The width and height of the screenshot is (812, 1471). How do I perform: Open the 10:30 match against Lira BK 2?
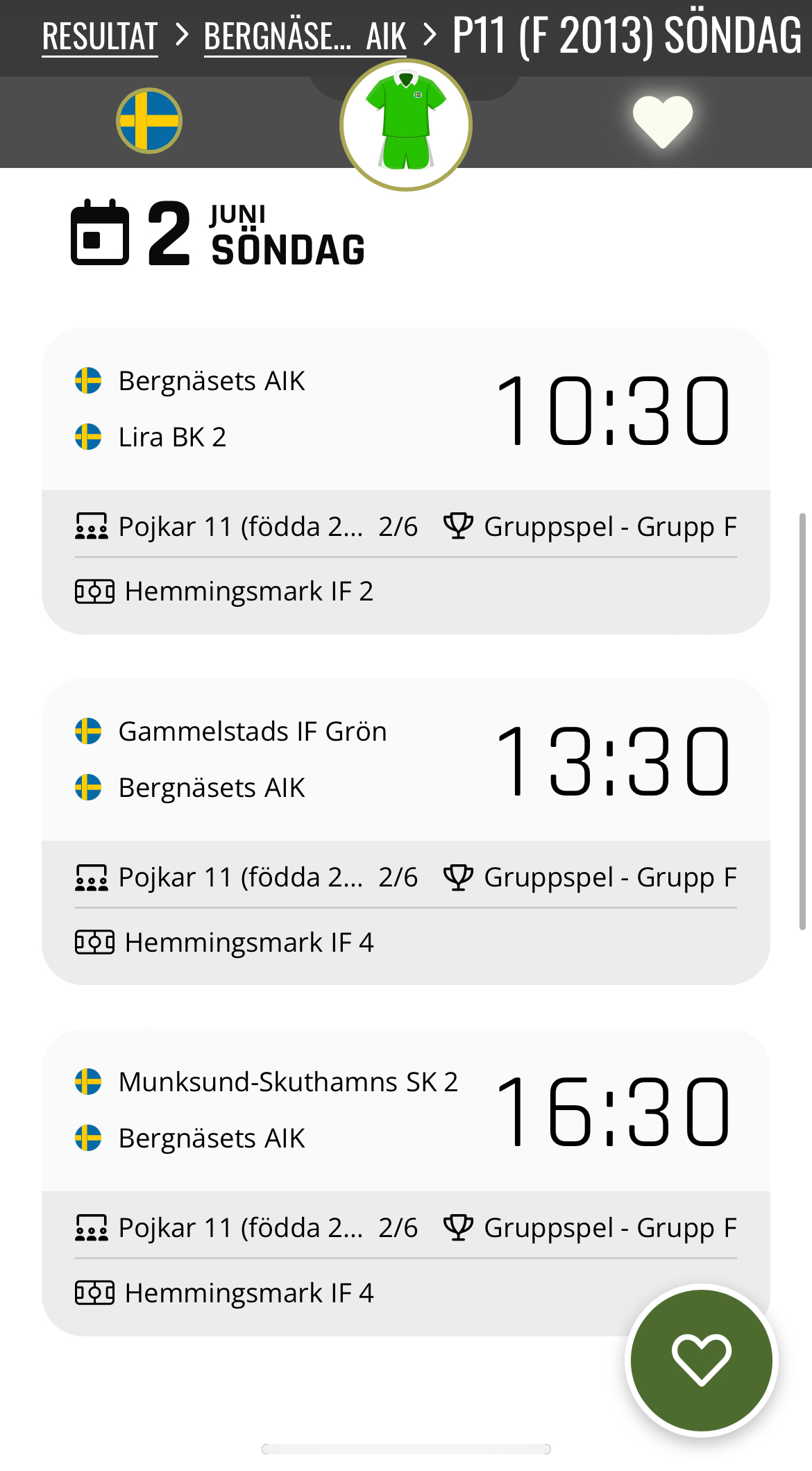pyautogui.click(x=406, y=410)
